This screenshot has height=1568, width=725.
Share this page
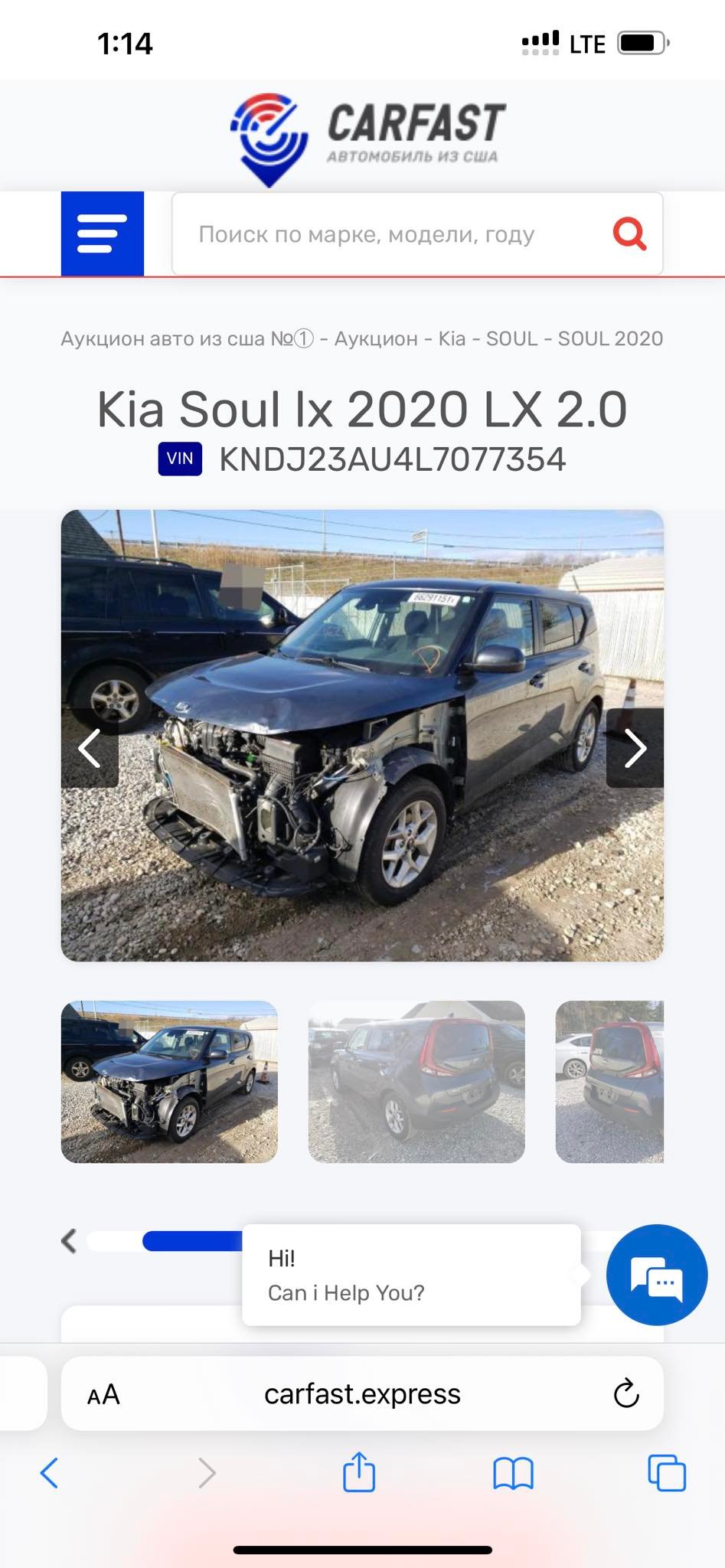pyautogui.click(x=358, y=1472)
